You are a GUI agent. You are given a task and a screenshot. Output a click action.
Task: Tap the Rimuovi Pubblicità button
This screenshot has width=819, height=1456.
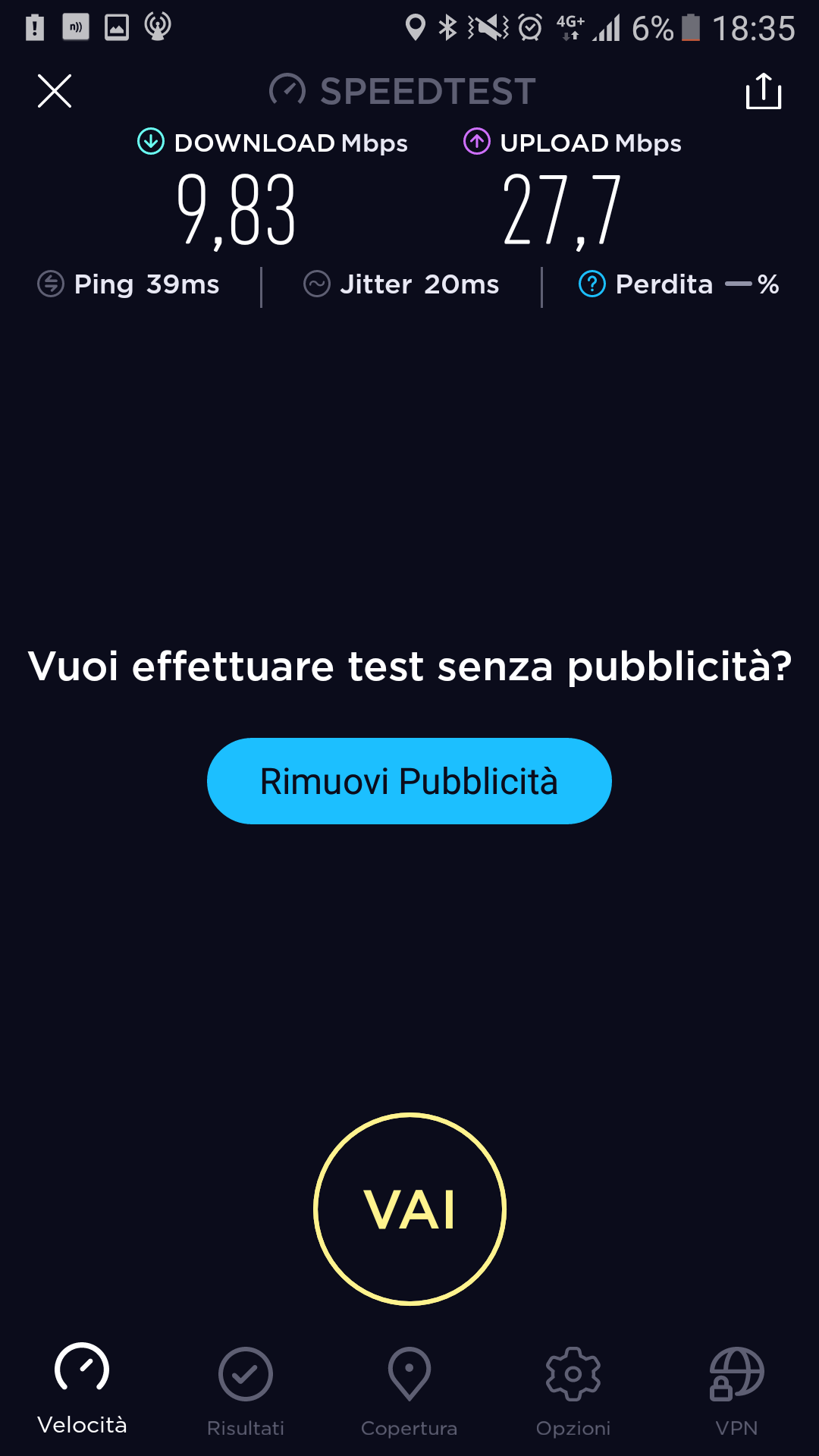409,781
